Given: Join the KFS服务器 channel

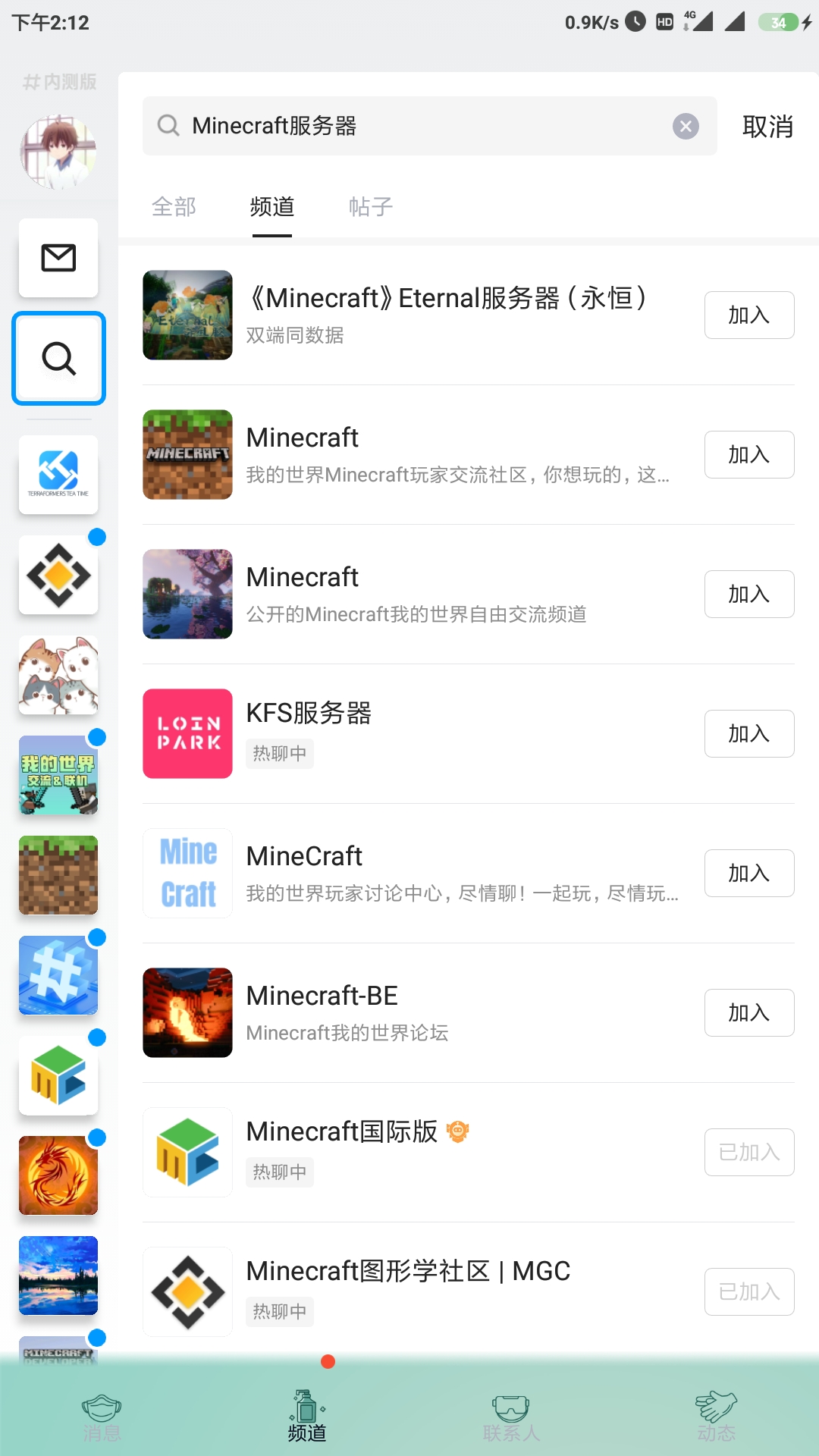Looking at the screenshot, I should 748,733.
